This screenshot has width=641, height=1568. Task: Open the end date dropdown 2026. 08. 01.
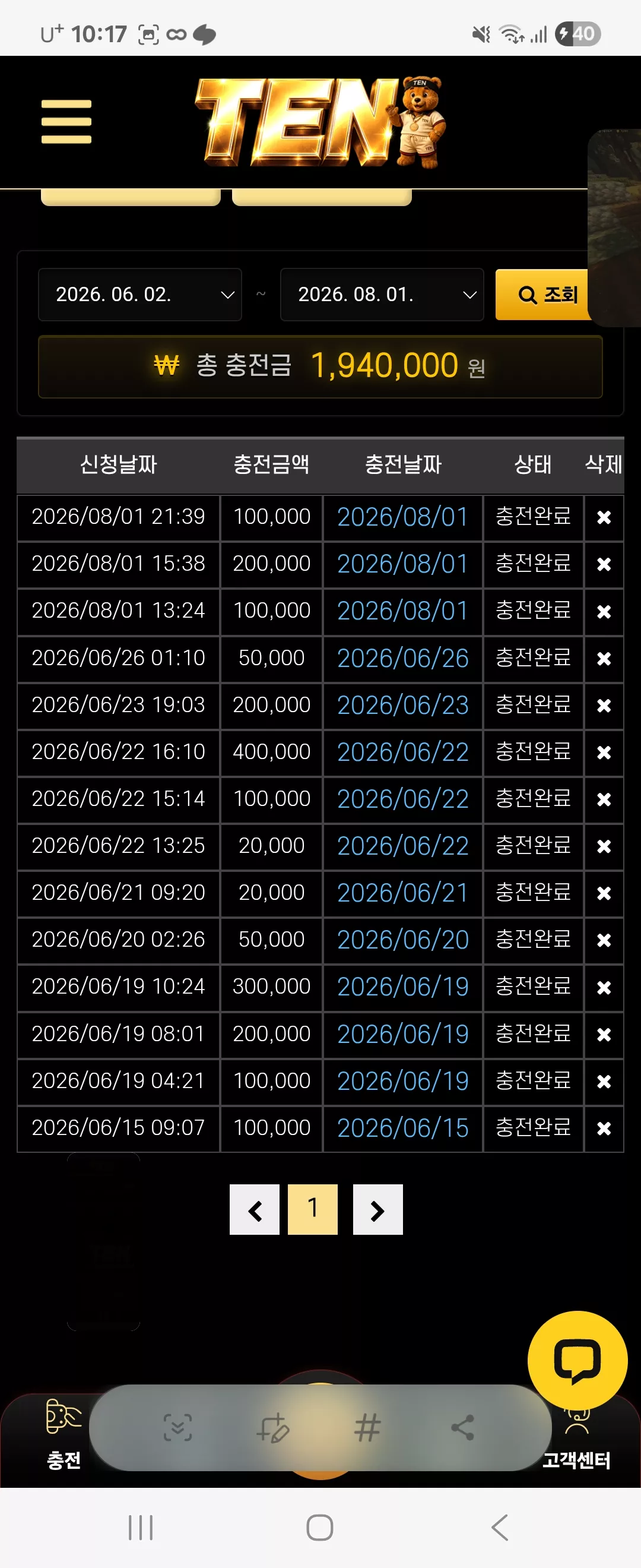click(382, 295)
